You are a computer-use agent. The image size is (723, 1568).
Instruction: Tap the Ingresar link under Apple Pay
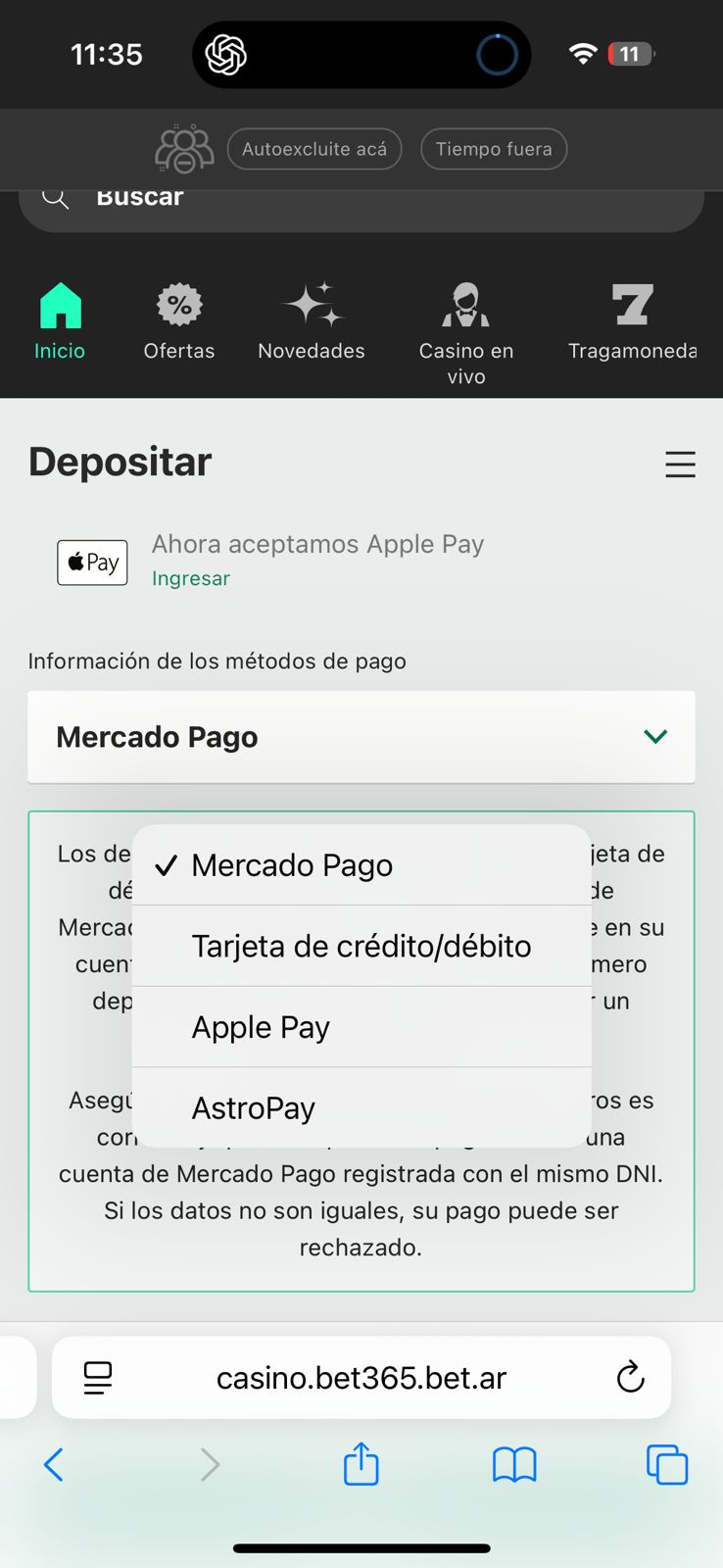191,578
